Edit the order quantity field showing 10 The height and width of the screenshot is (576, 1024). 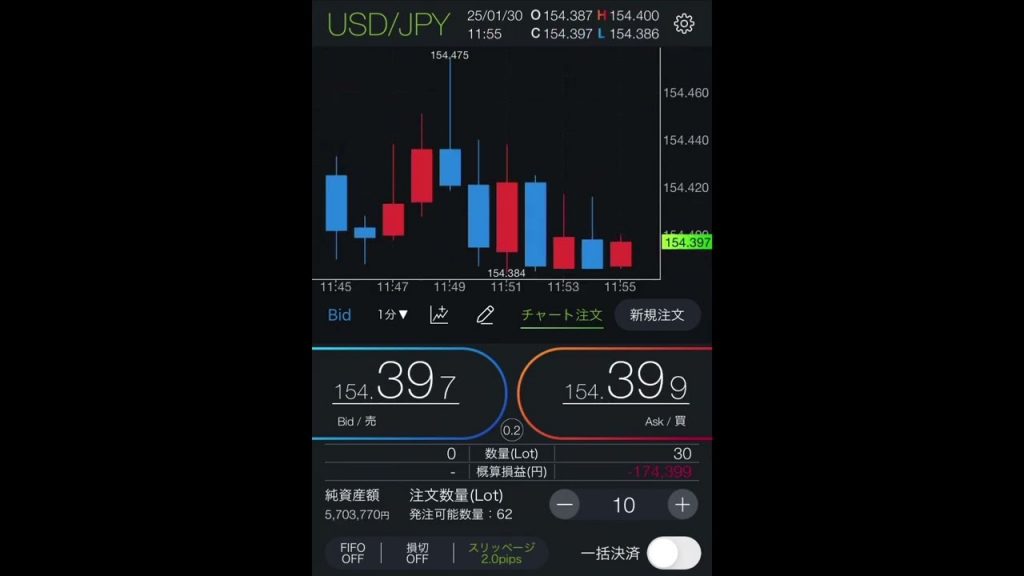pos(623,505)
